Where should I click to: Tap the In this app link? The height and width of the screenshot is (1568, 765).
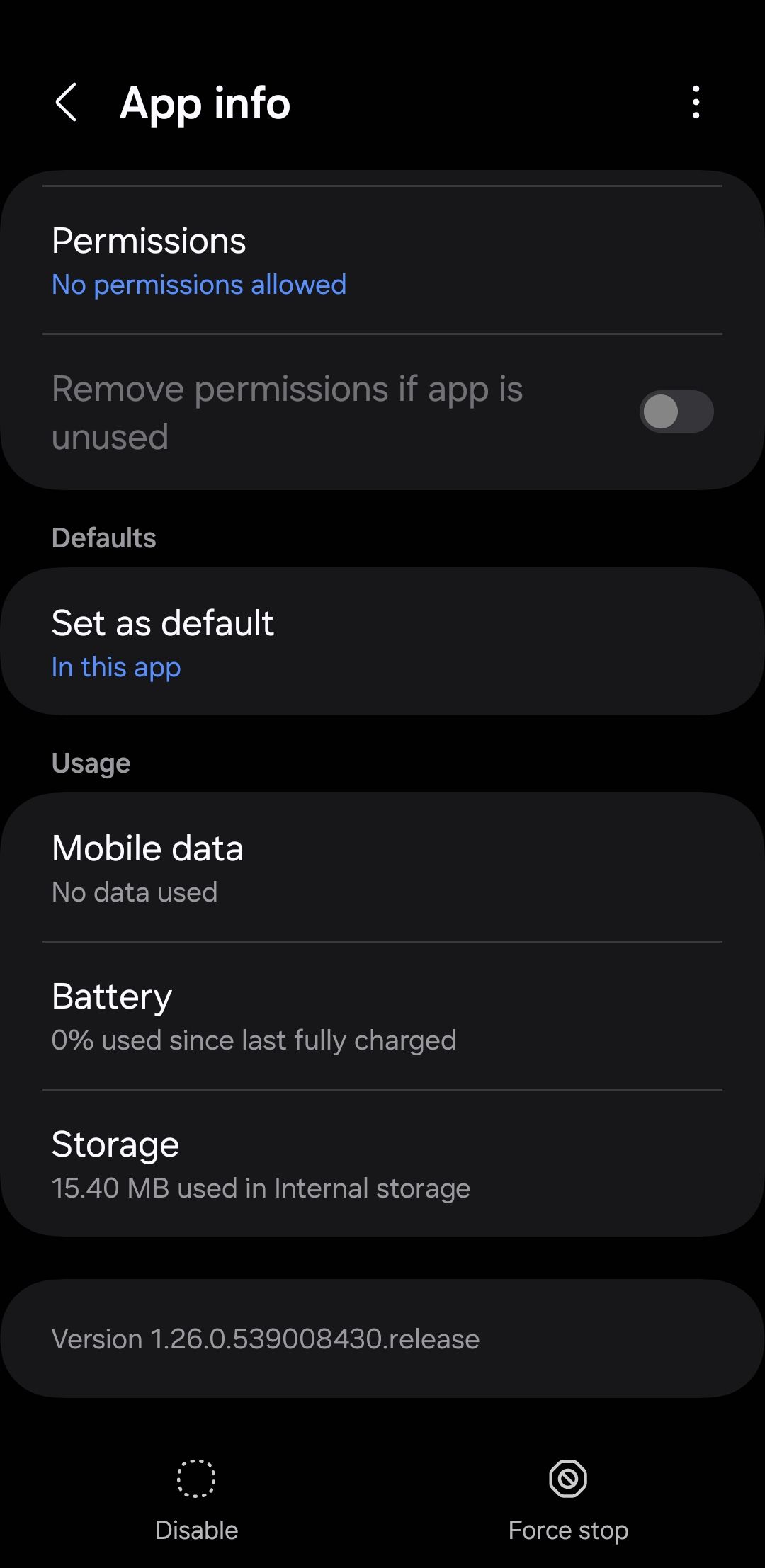(115, 666)
